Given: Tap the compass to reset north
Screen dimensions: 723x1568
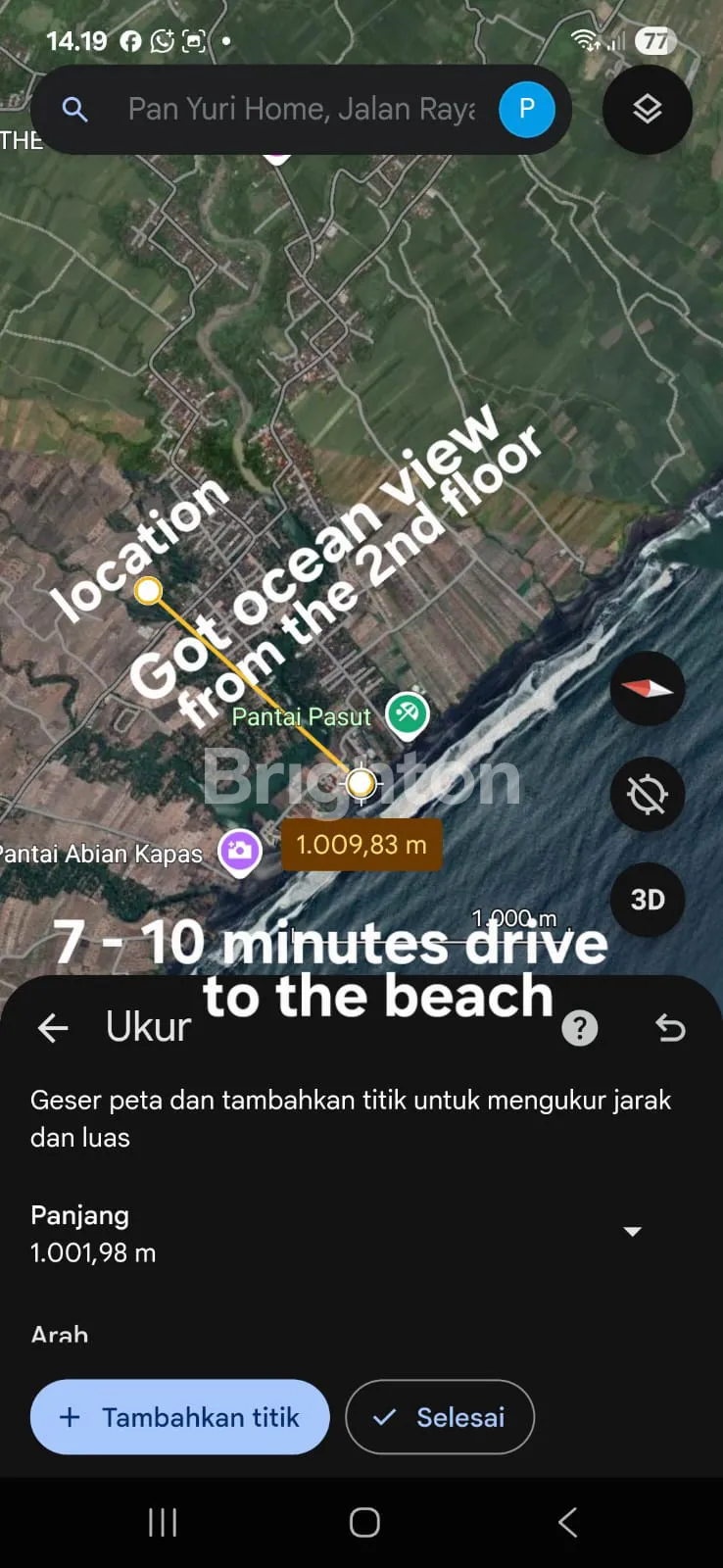Looking at the screenshot, I should [x=647, y=689].
